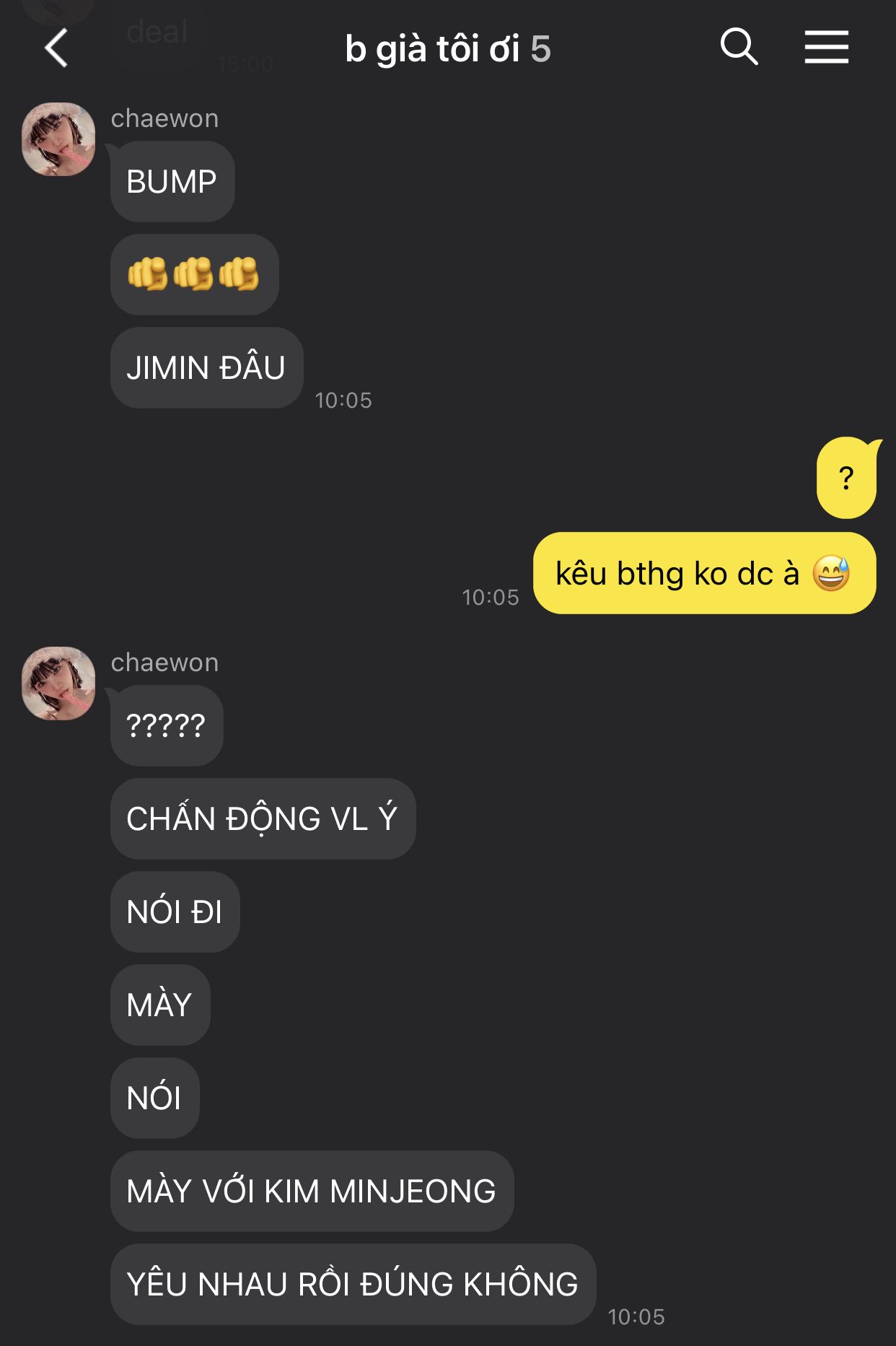Search messages in this chat

tap(739, 48)
